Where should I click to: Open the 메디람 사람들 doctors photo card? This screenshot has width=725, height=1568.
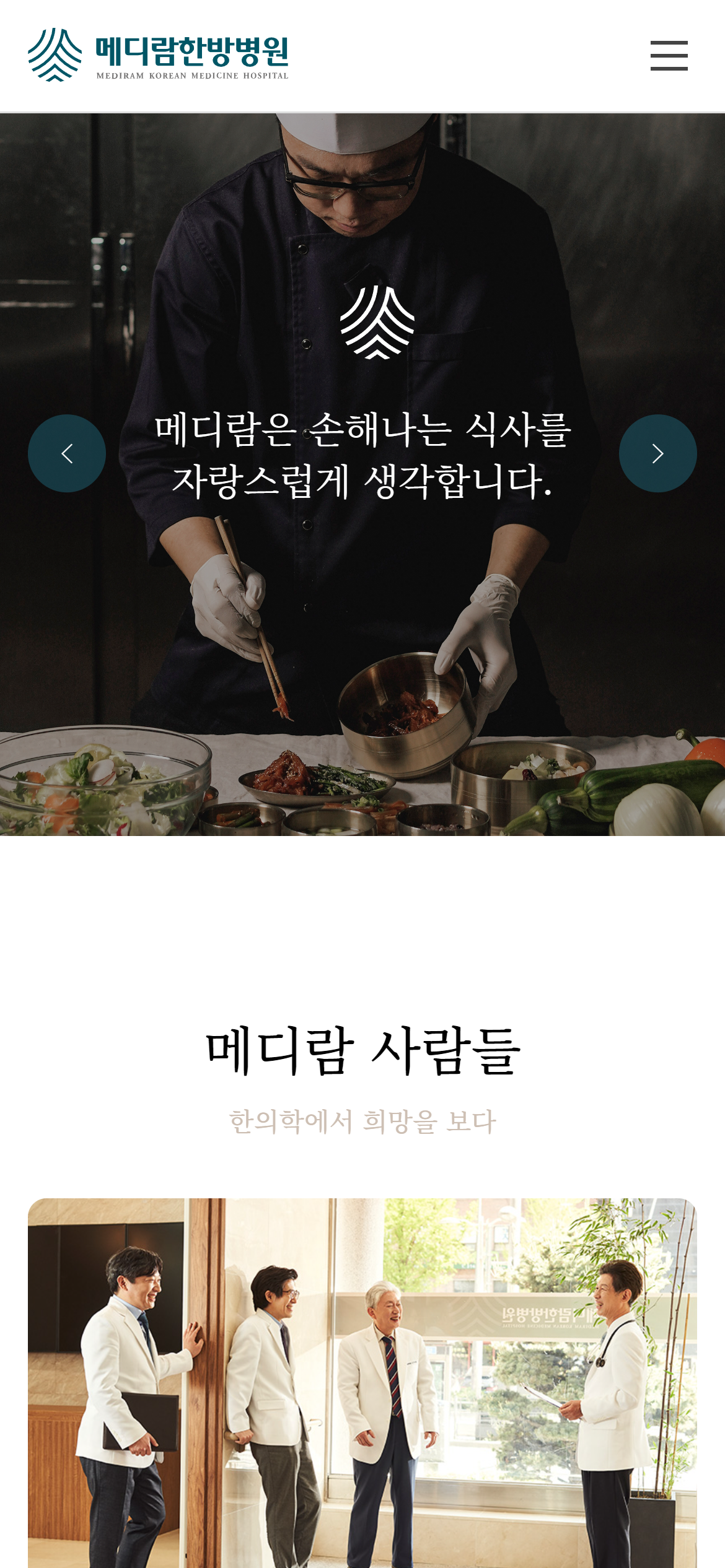point(362,1382)
